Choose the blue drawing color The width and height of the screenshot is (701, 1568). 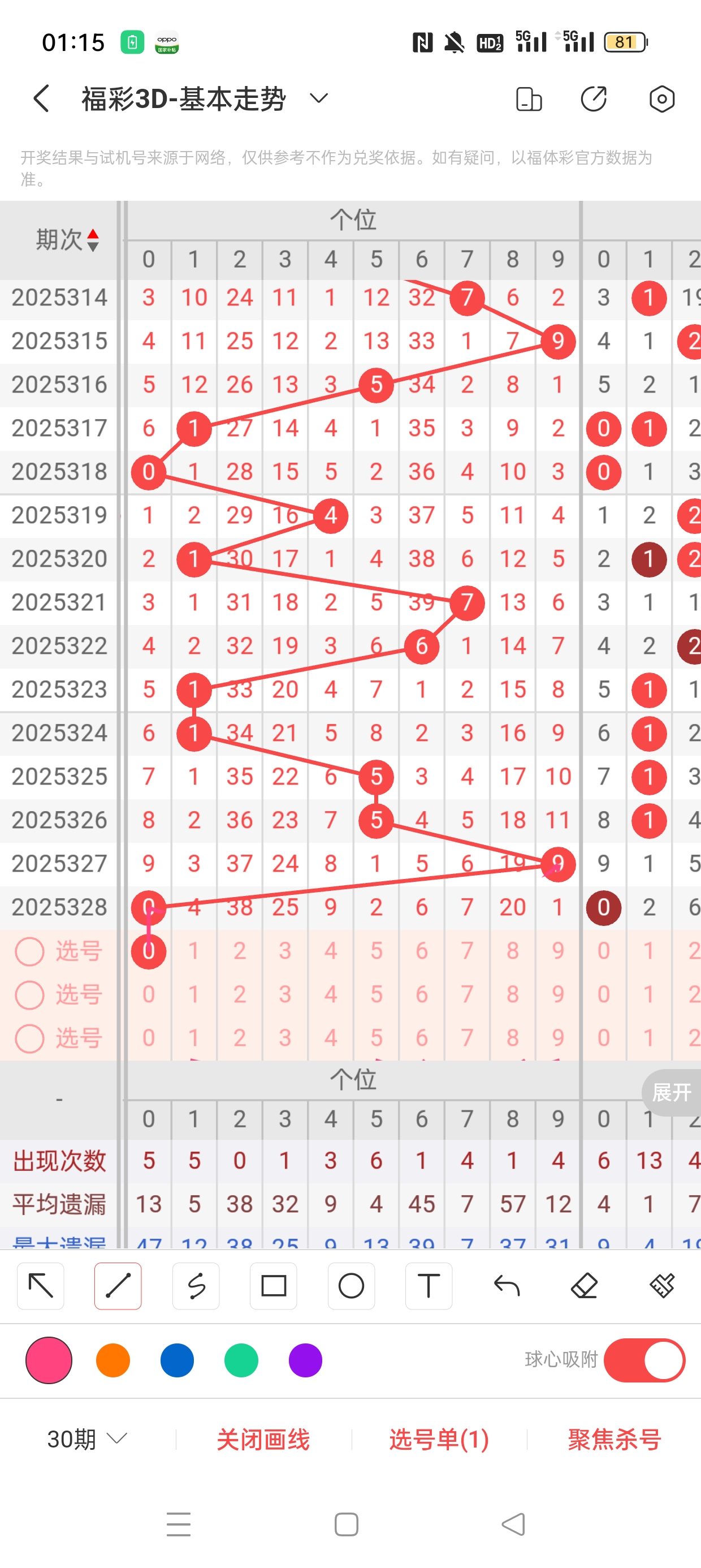[177, 1360]
